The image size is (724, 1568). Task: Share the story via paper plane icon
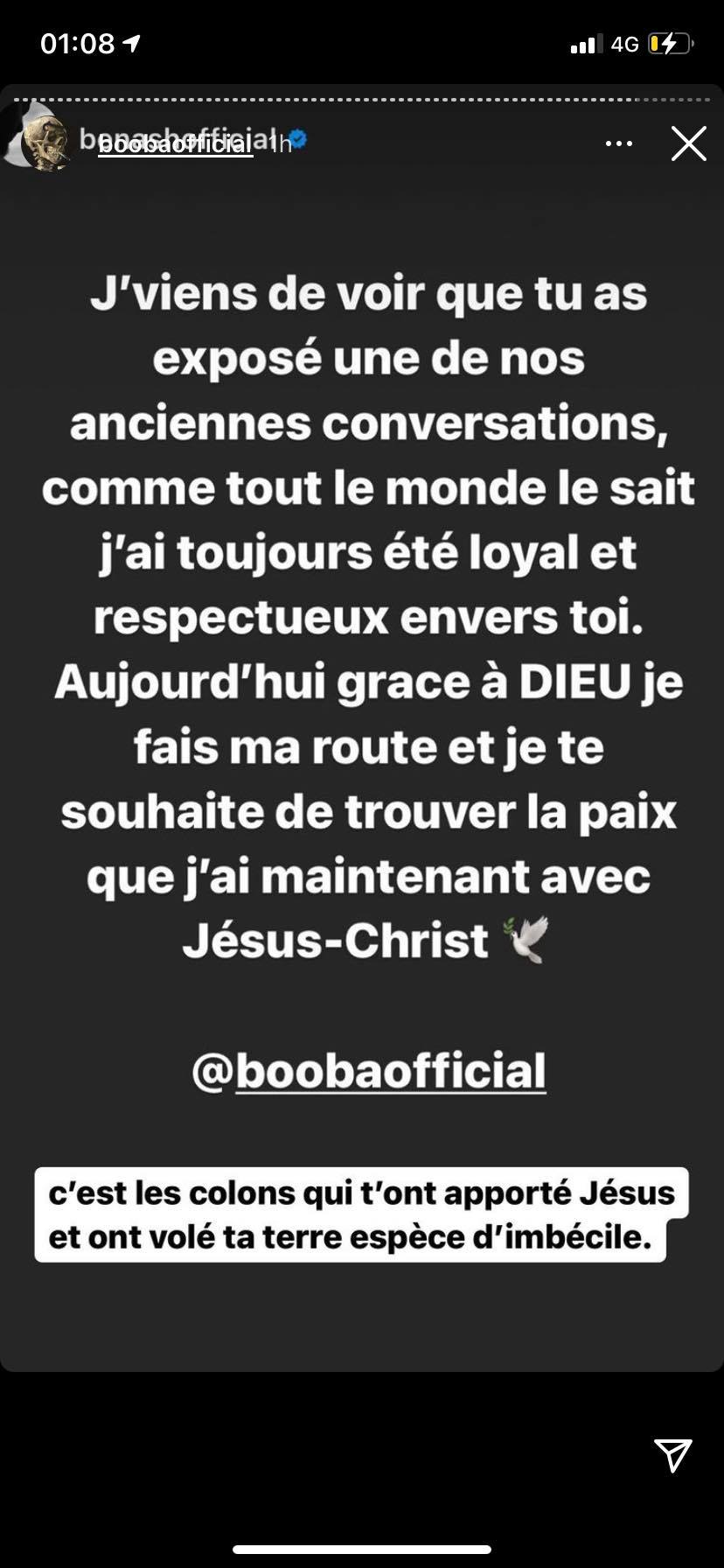pos(673,1454)
